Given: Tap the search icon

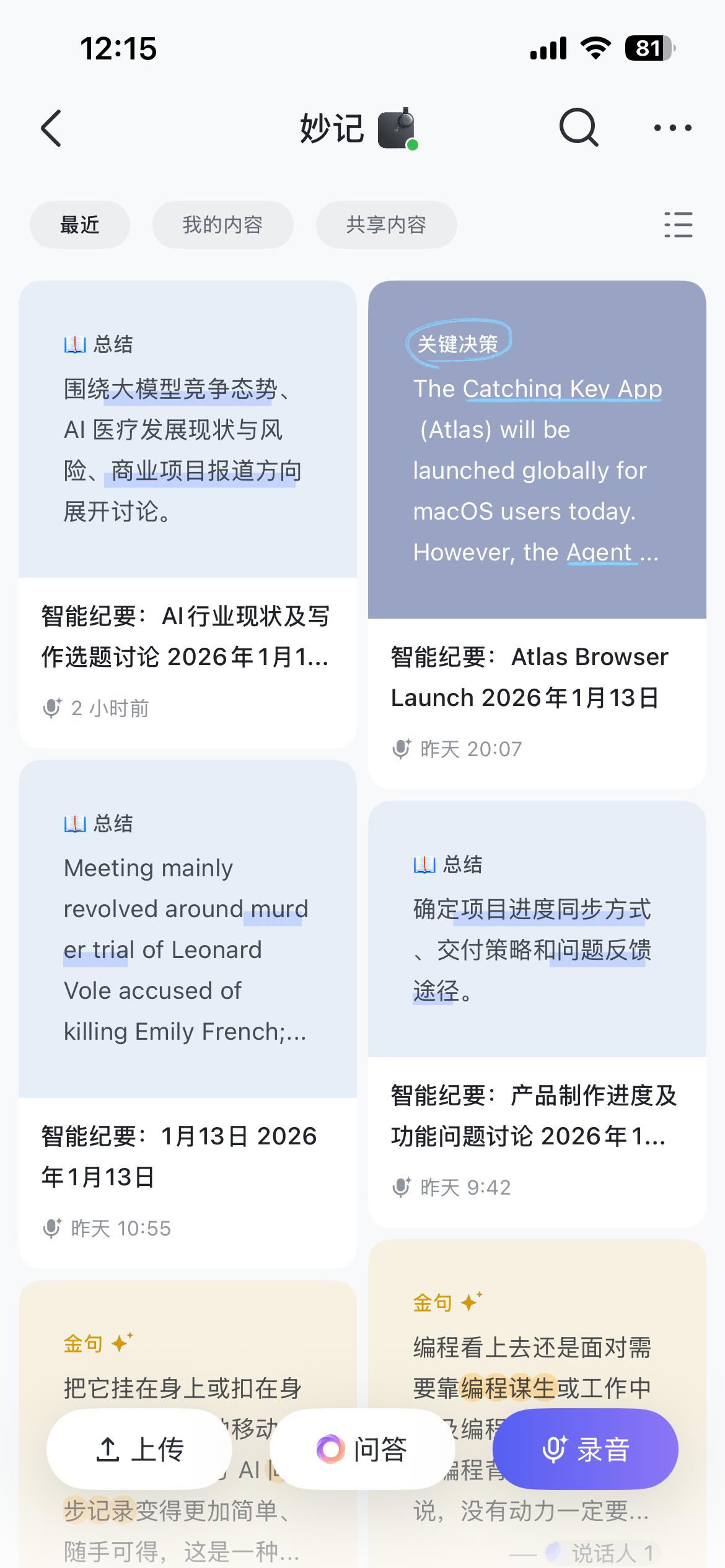Looking at the screenshot, I should [x=577, y=128].
